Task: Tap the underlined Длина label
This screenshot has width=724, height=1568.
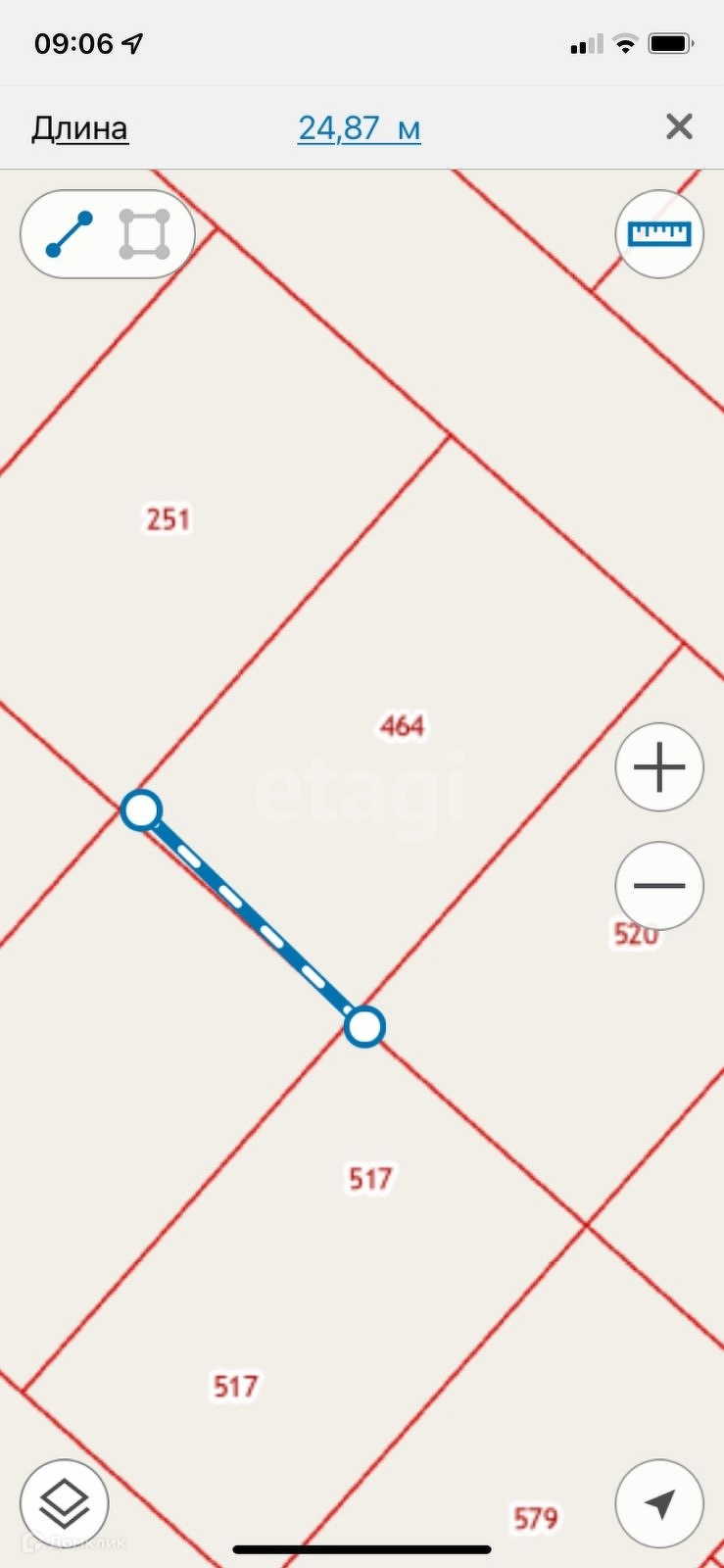Action: [80, 128]
